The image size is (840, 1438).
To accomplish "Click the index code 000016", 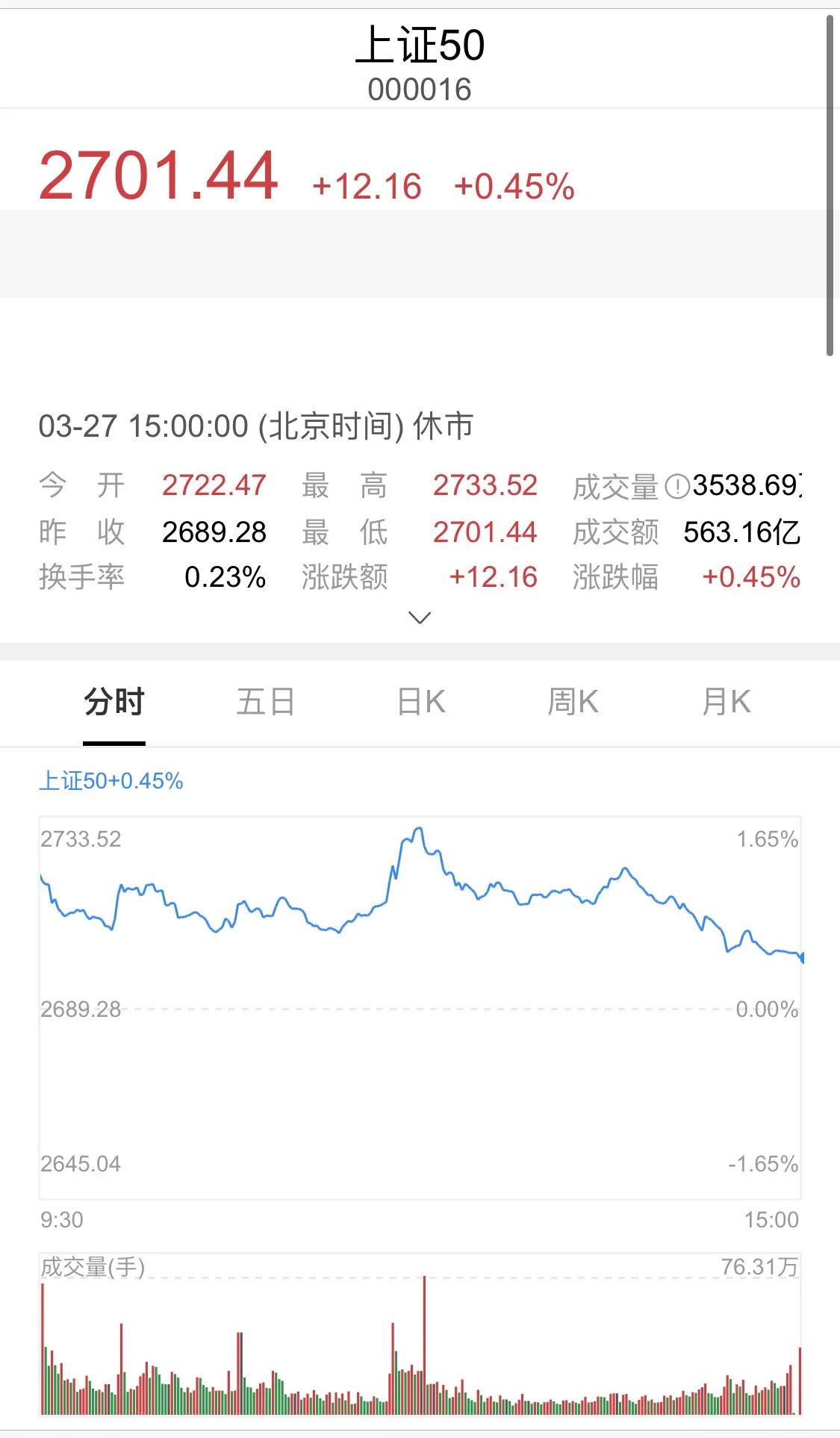I will coord(420,90).
